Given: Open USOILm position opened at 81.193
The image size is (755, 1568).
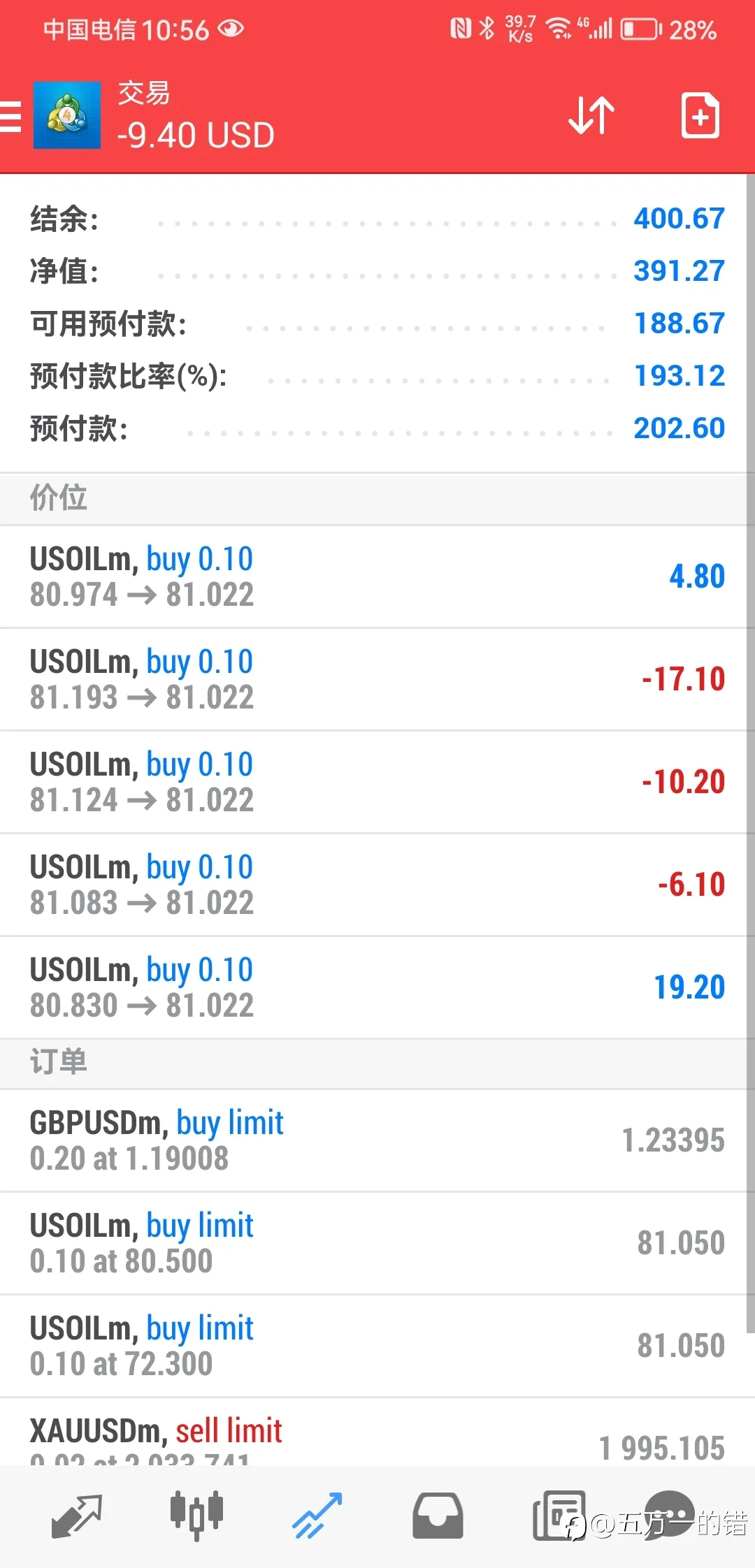Looking at the screenshot, I should 377,679.
